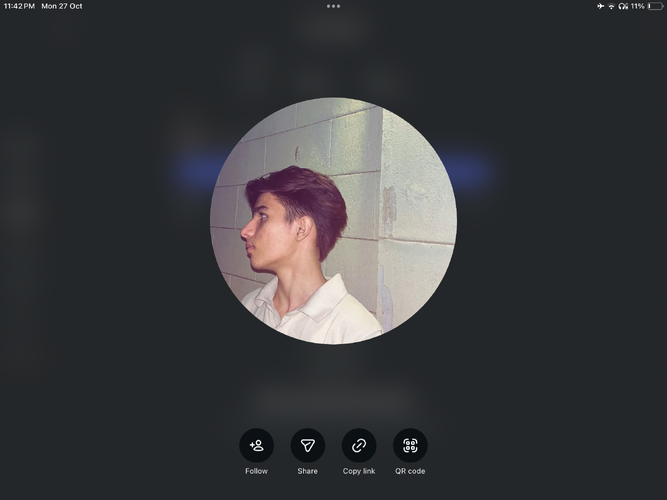Copy the profile link
Screen dimensions: 667x500
pos(359,446)
